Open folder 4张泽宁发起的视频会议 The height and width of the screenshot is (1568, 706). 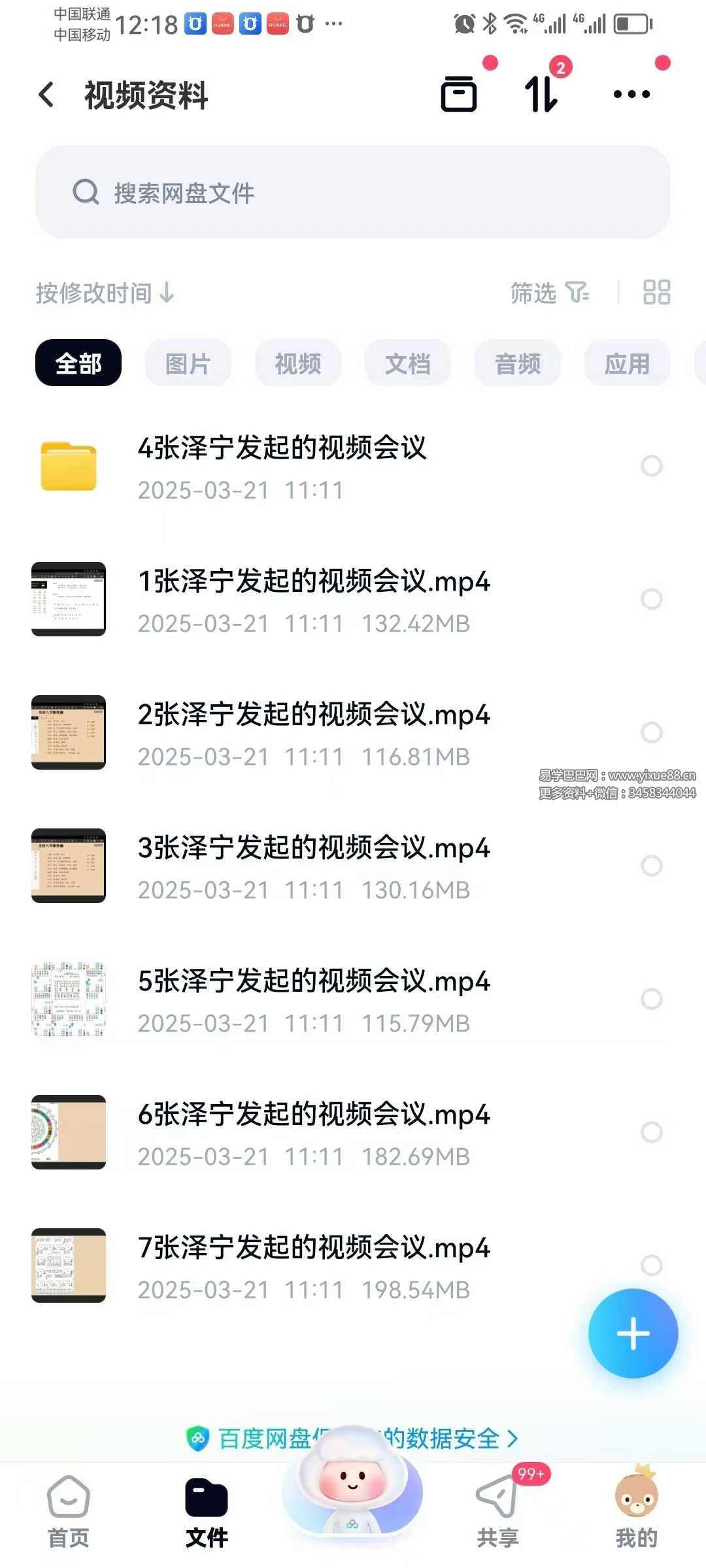tap(281, 465)
